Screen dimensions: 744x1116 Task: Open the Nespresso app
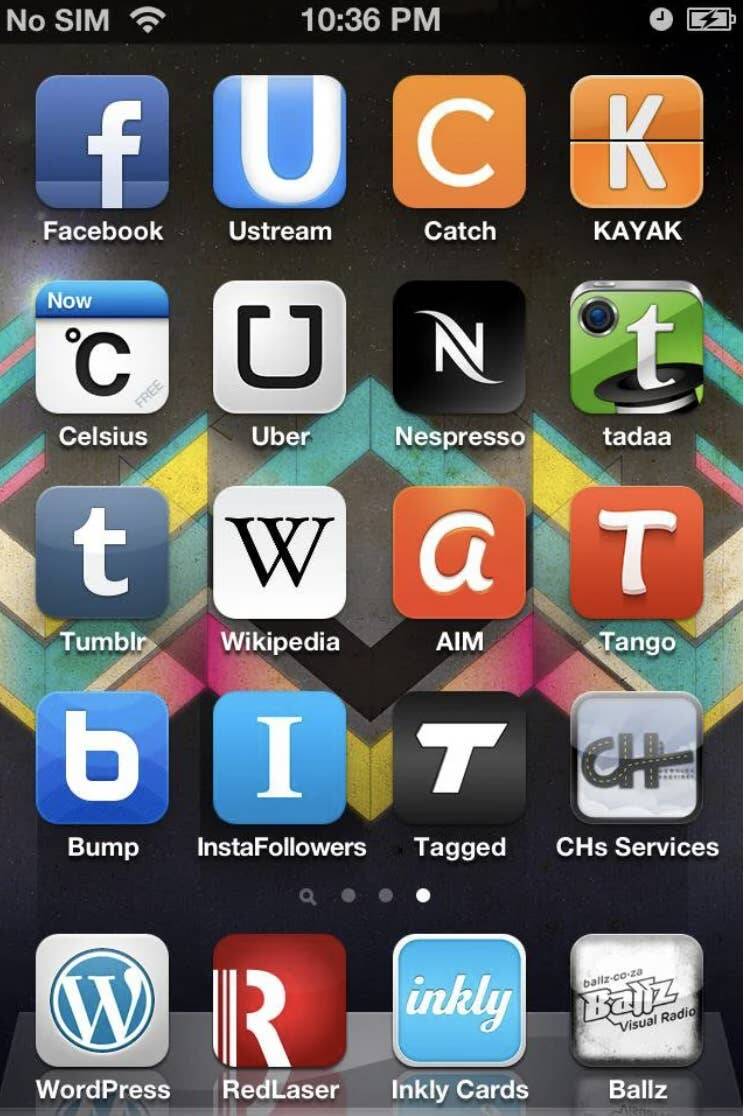[x=459, y=347]
